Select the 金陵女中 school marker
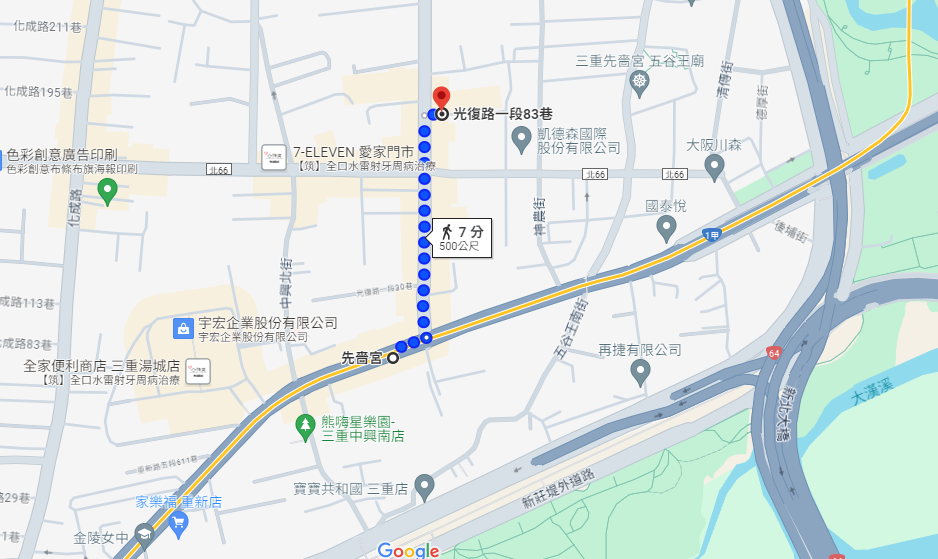This screenshot has width=938, height=559. point(144,536)
